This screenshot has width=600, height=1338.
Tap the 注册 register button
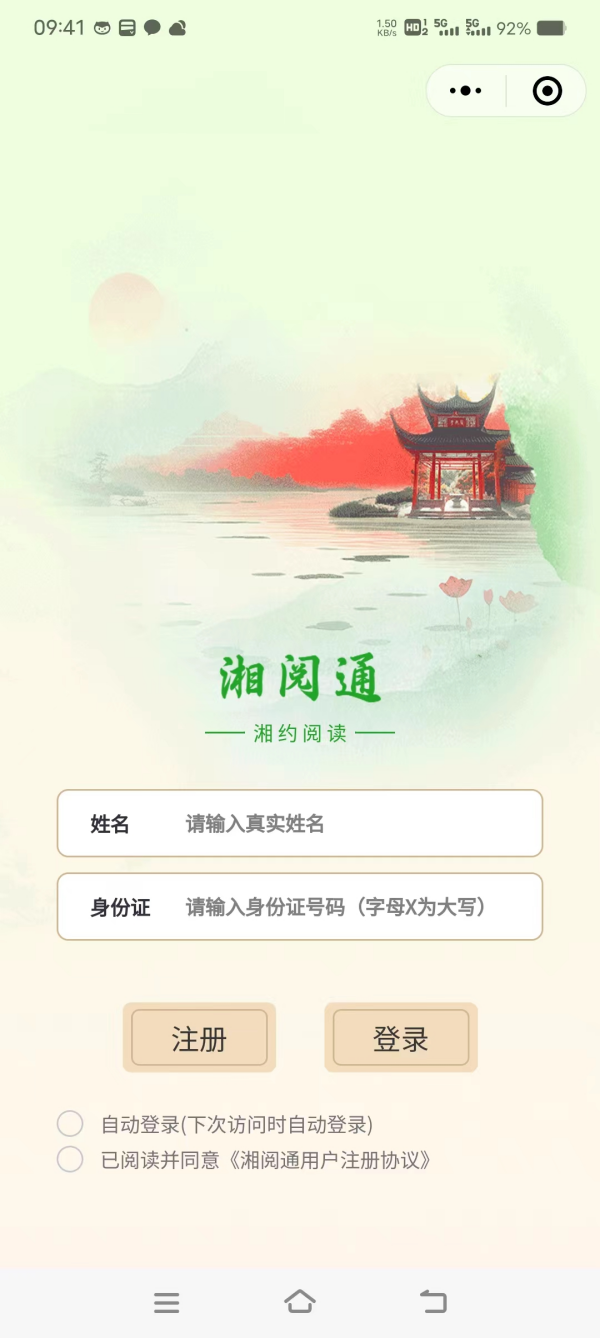tap(199, 1038)
